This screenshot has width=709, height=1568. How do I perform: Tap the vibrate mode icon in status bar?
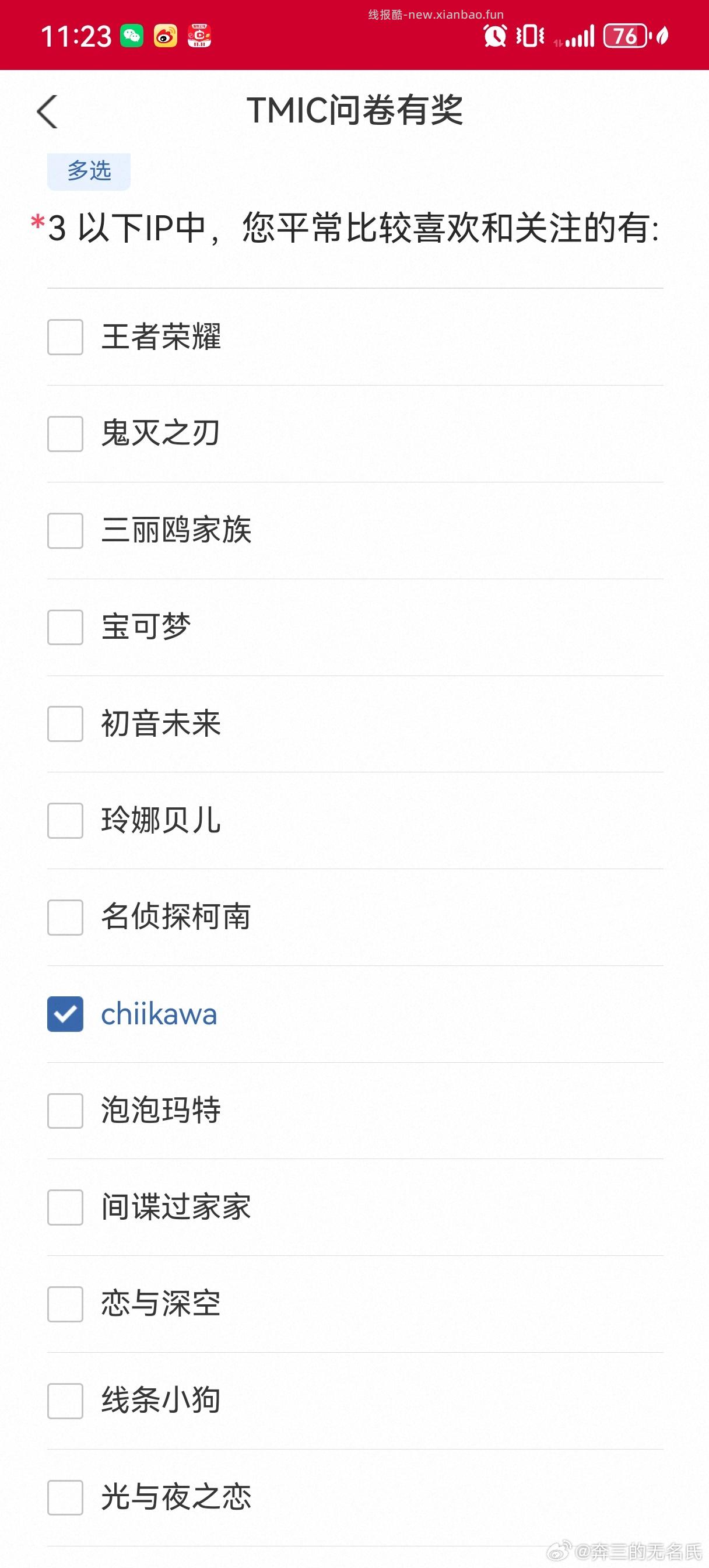pyautogui.click(x=529, y=37)
